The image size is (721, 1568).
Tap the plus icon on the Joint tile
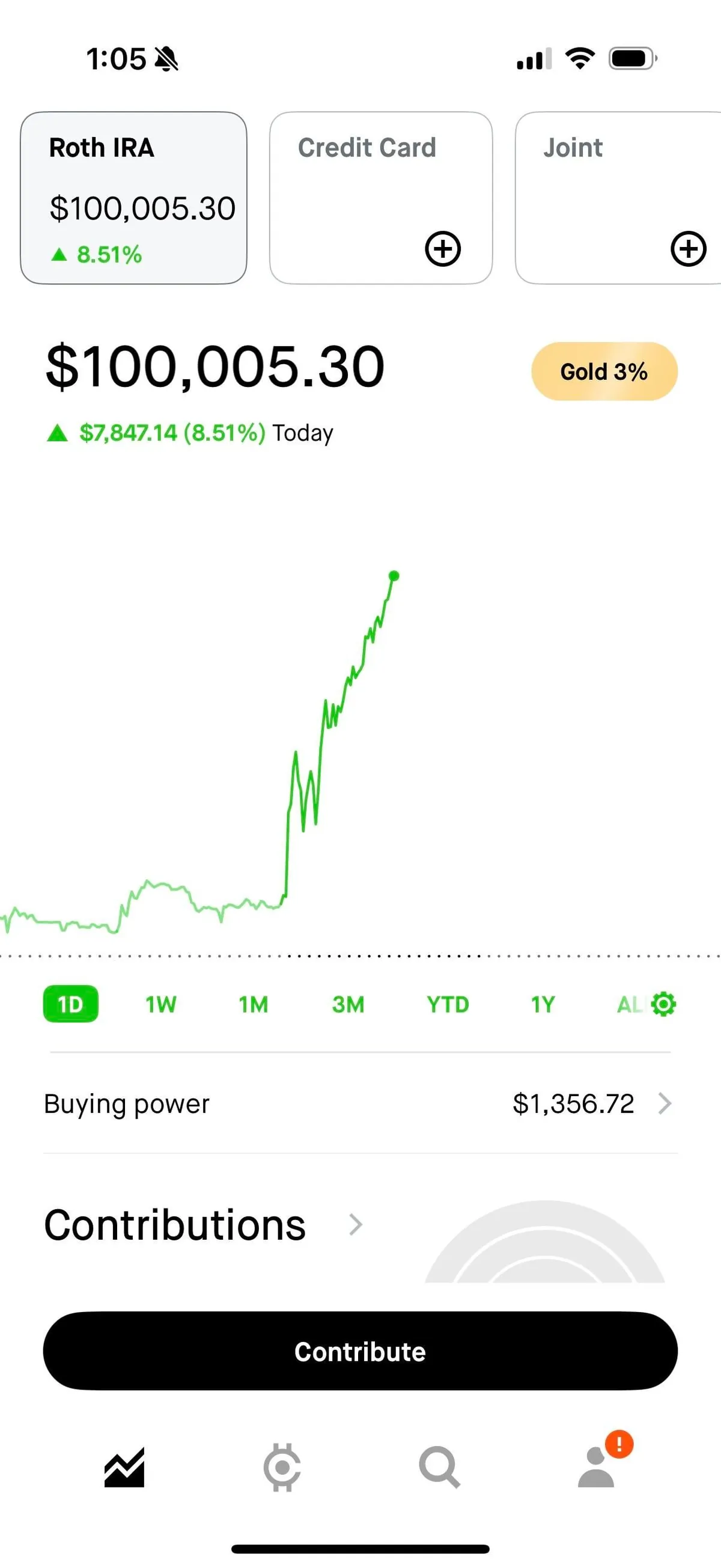pos(688,248)
